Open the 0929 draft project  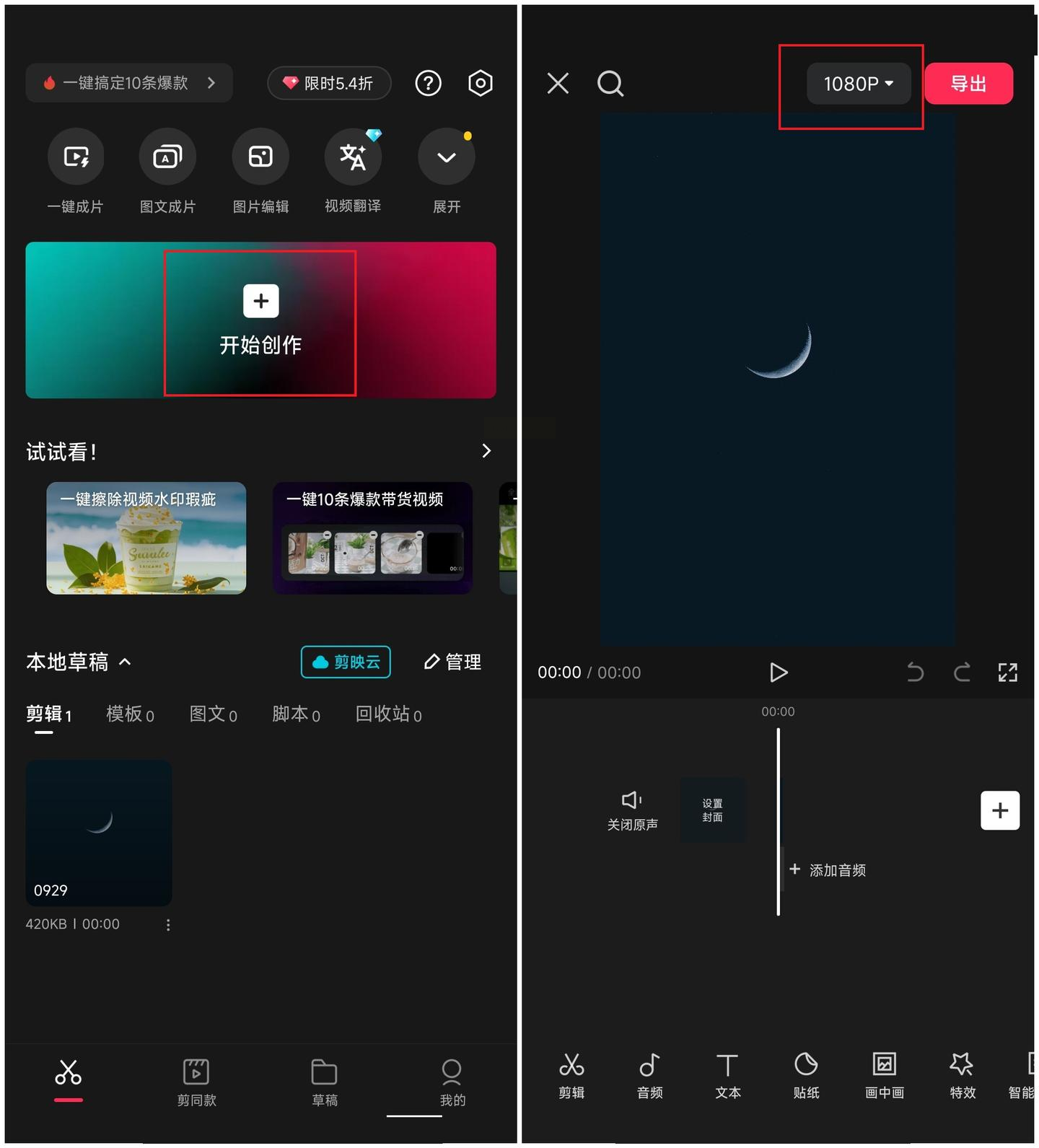coord(99,833)
